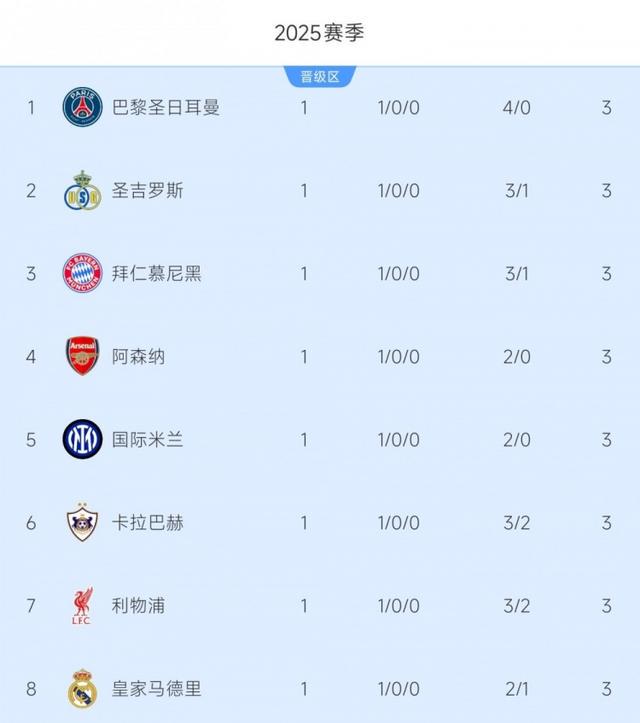640x723 pixels.
Task: Tap the 国际米兰 team row
Action: point(148,439)
